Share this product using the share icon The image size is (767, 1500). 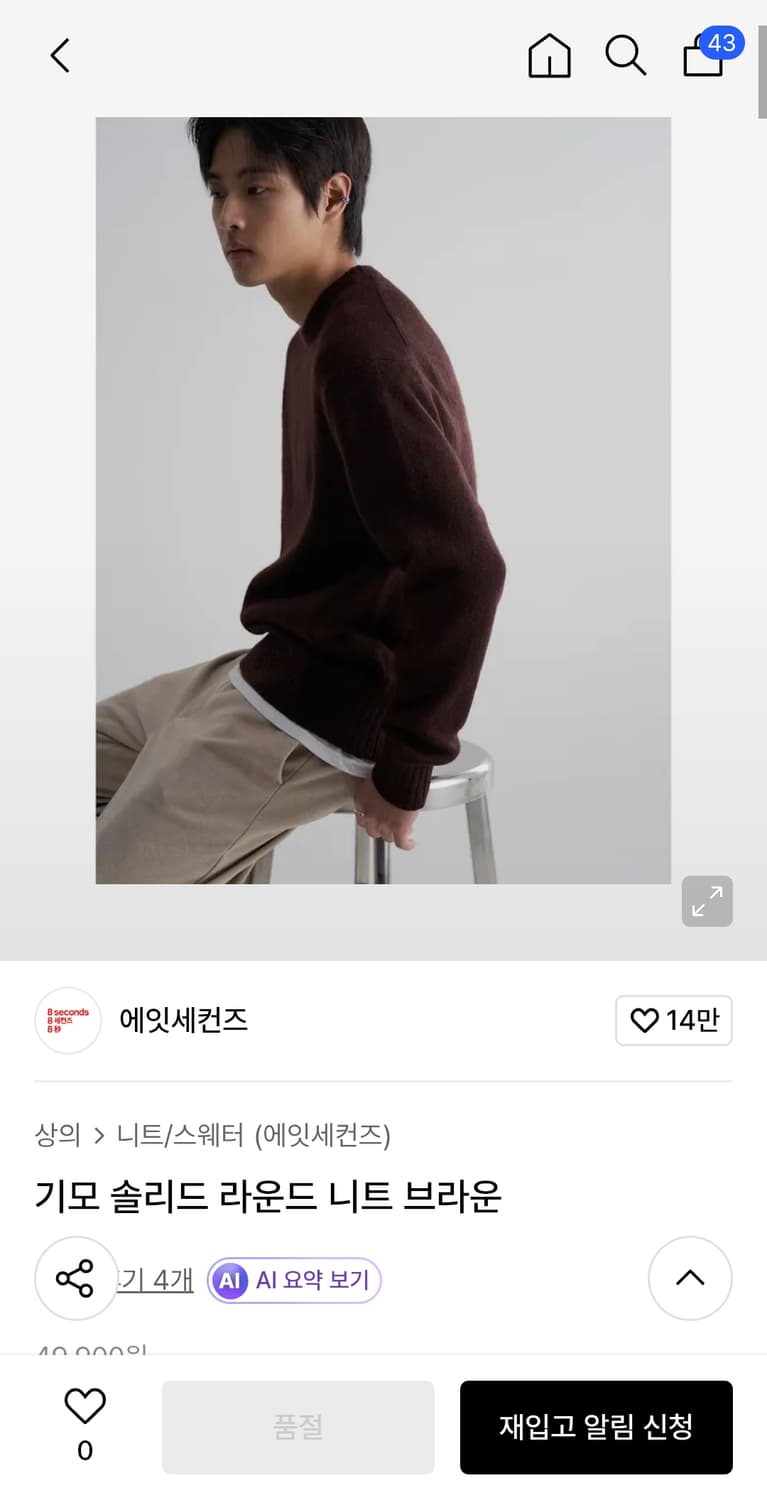[x=76, y=1278]
